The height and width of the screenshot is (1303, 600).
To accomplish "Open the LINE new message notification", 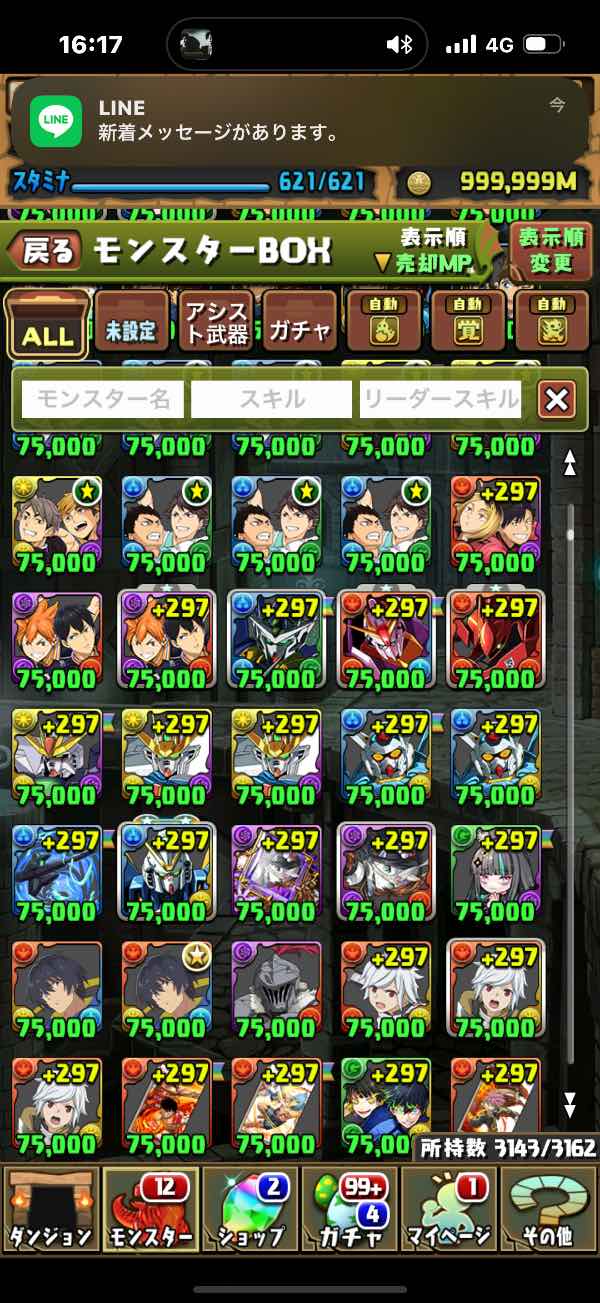I will [300, 119].
